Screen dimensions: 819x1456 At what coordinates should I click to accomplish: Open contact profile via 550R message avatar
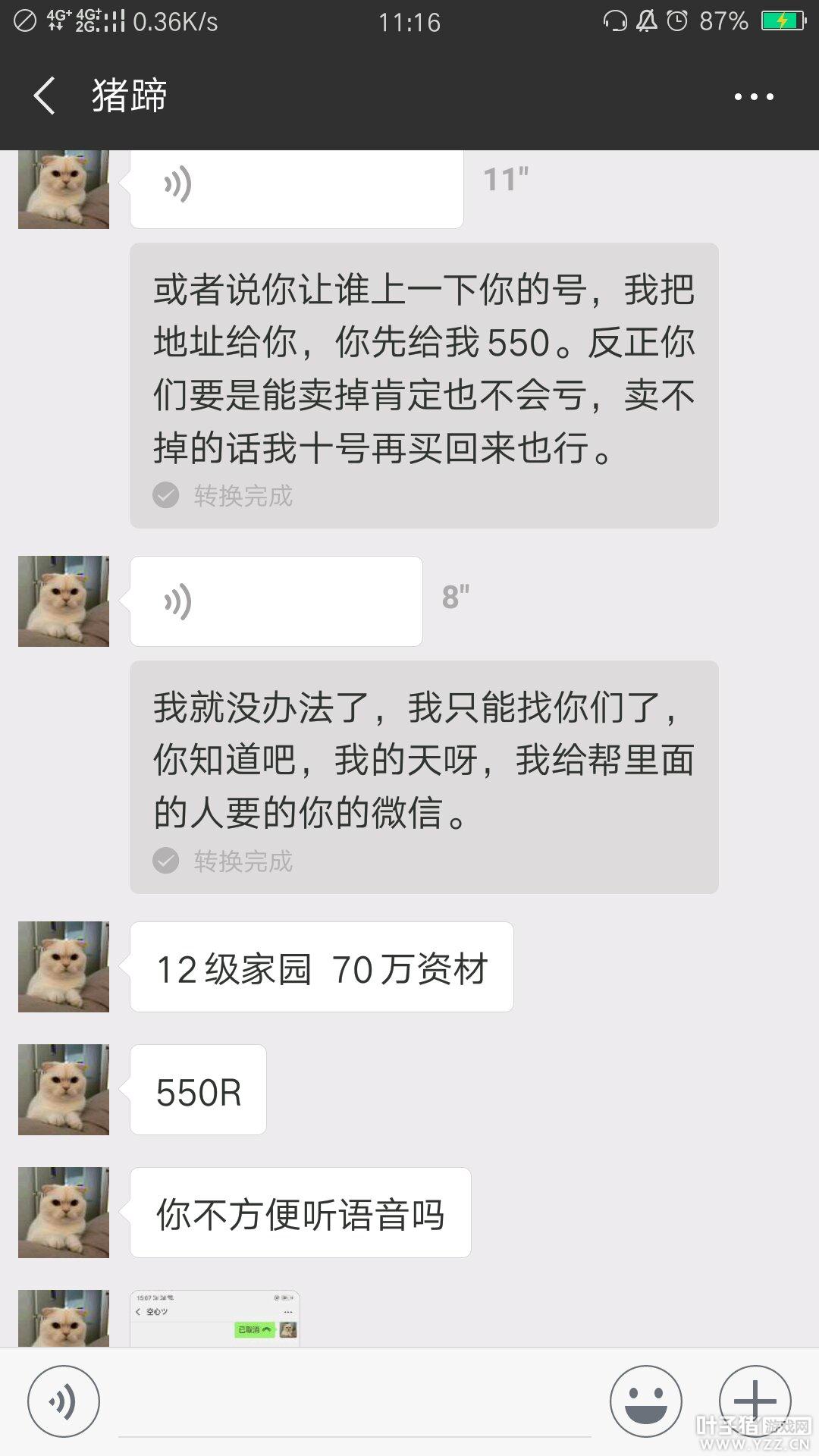click(x=64, y=1090)
